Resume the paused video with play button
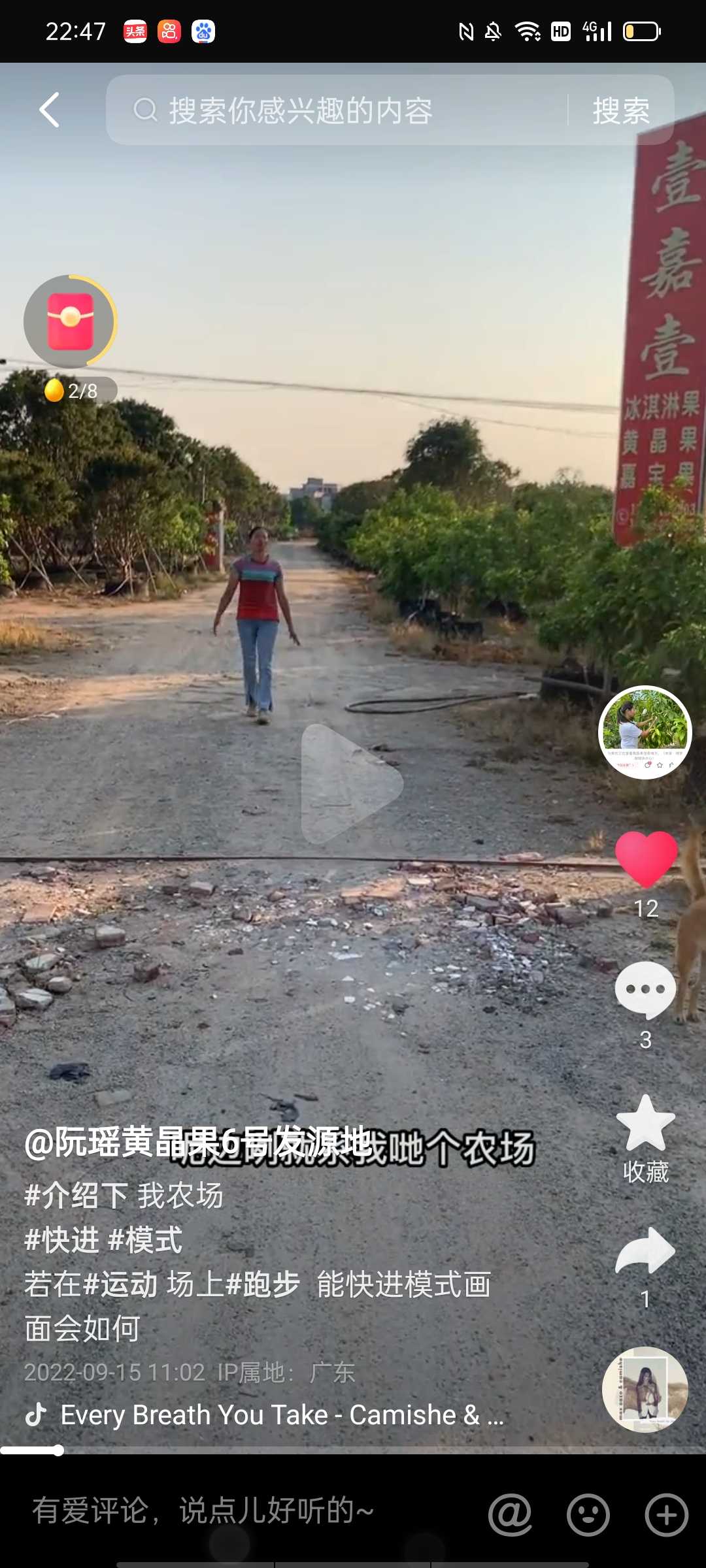The height and width of the screenshot is (1568, 706). point(352,784)
